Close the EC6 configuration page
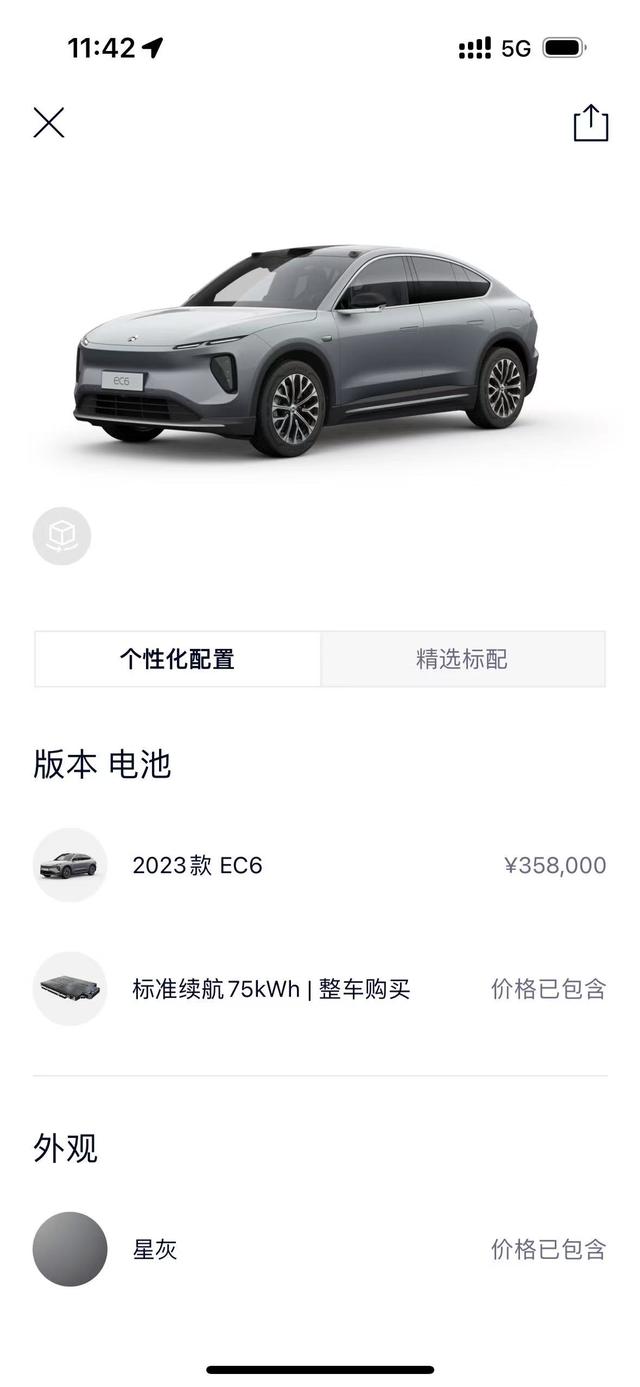The height and width of the screenshot is (1387, 640). [49, 123]
